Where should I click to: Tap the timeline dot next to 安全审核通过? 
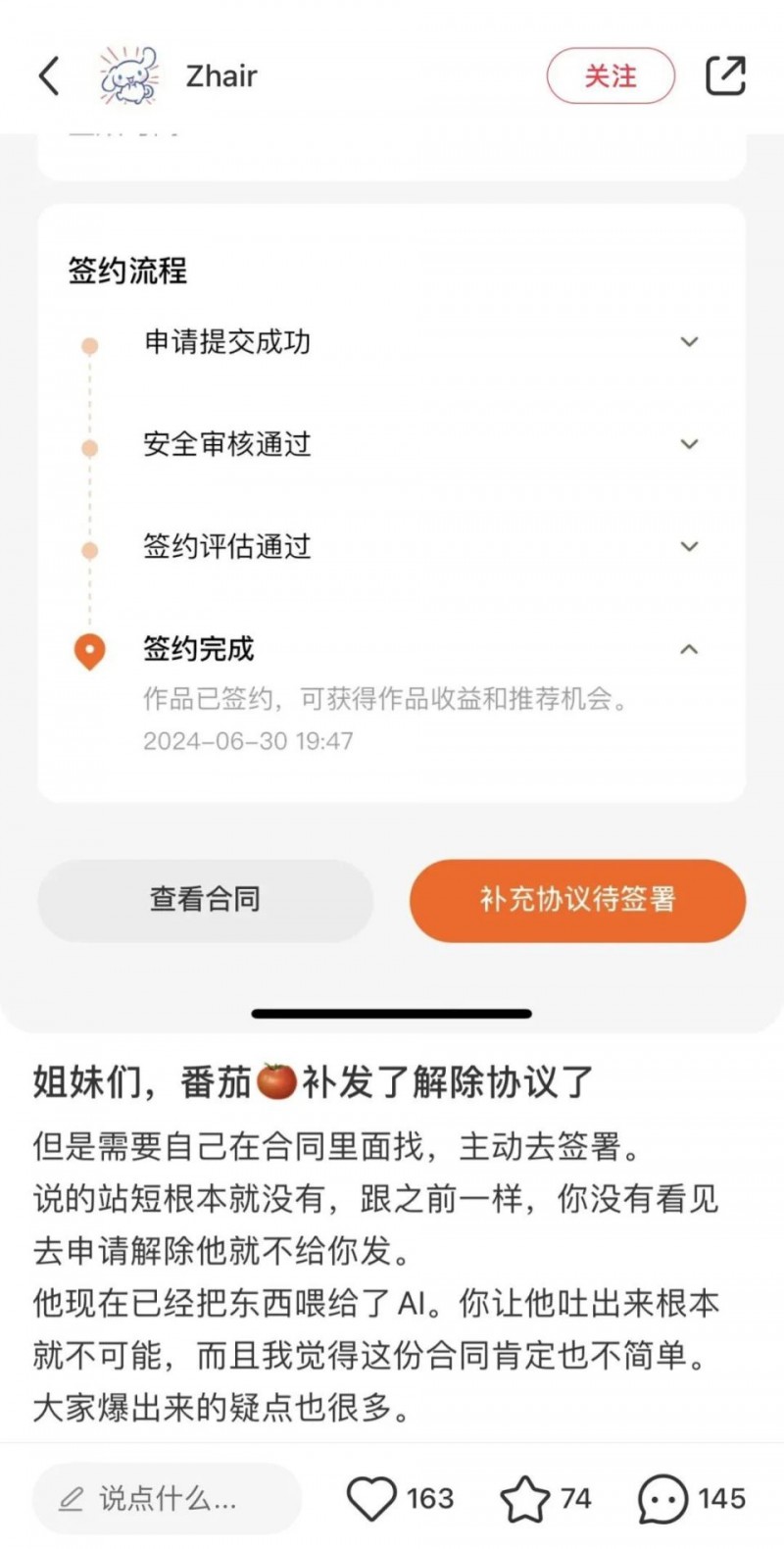(x=90, y=449)
